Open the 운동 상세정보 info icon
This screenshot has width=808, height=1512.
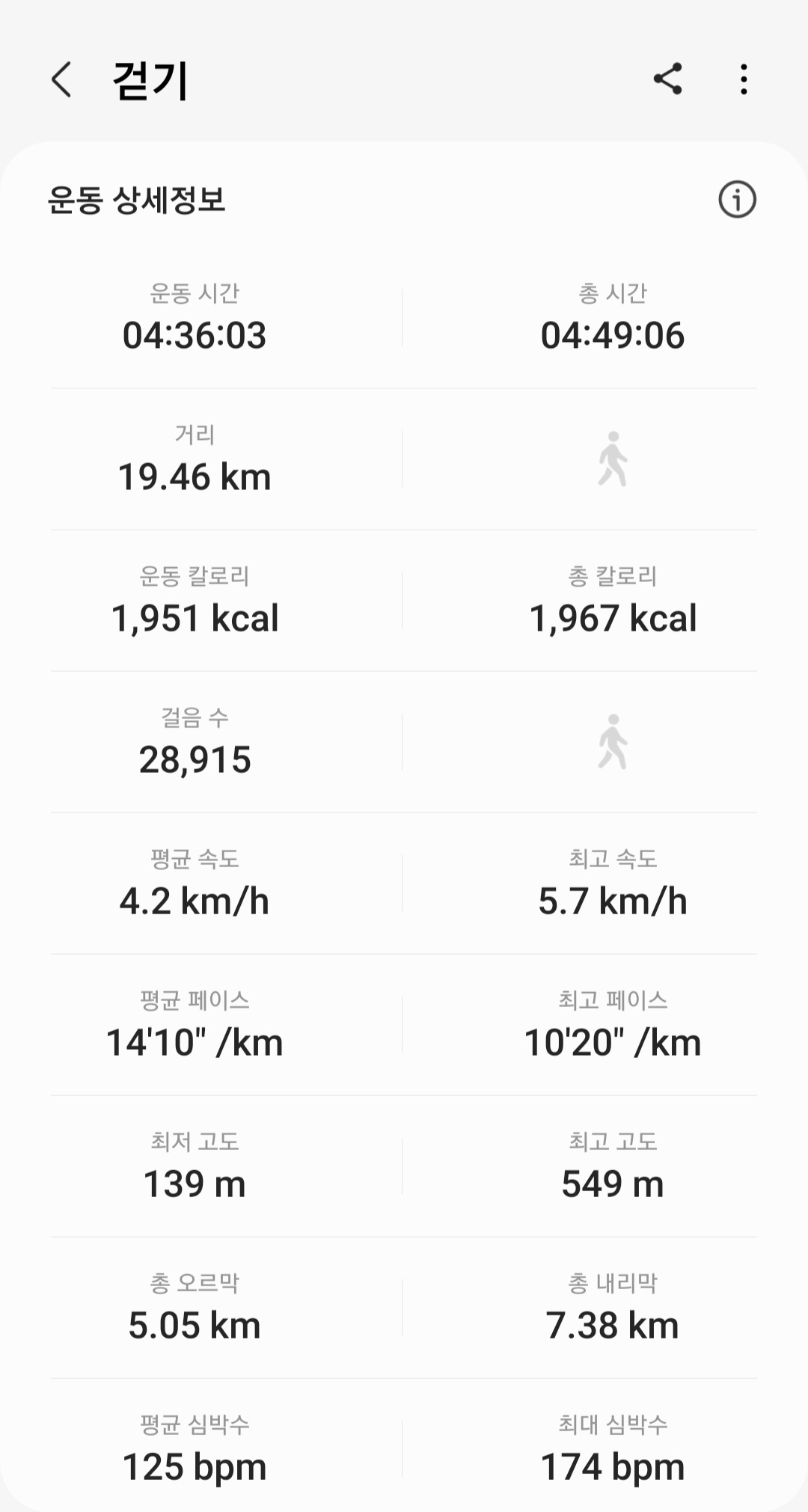tap(737, 200)
